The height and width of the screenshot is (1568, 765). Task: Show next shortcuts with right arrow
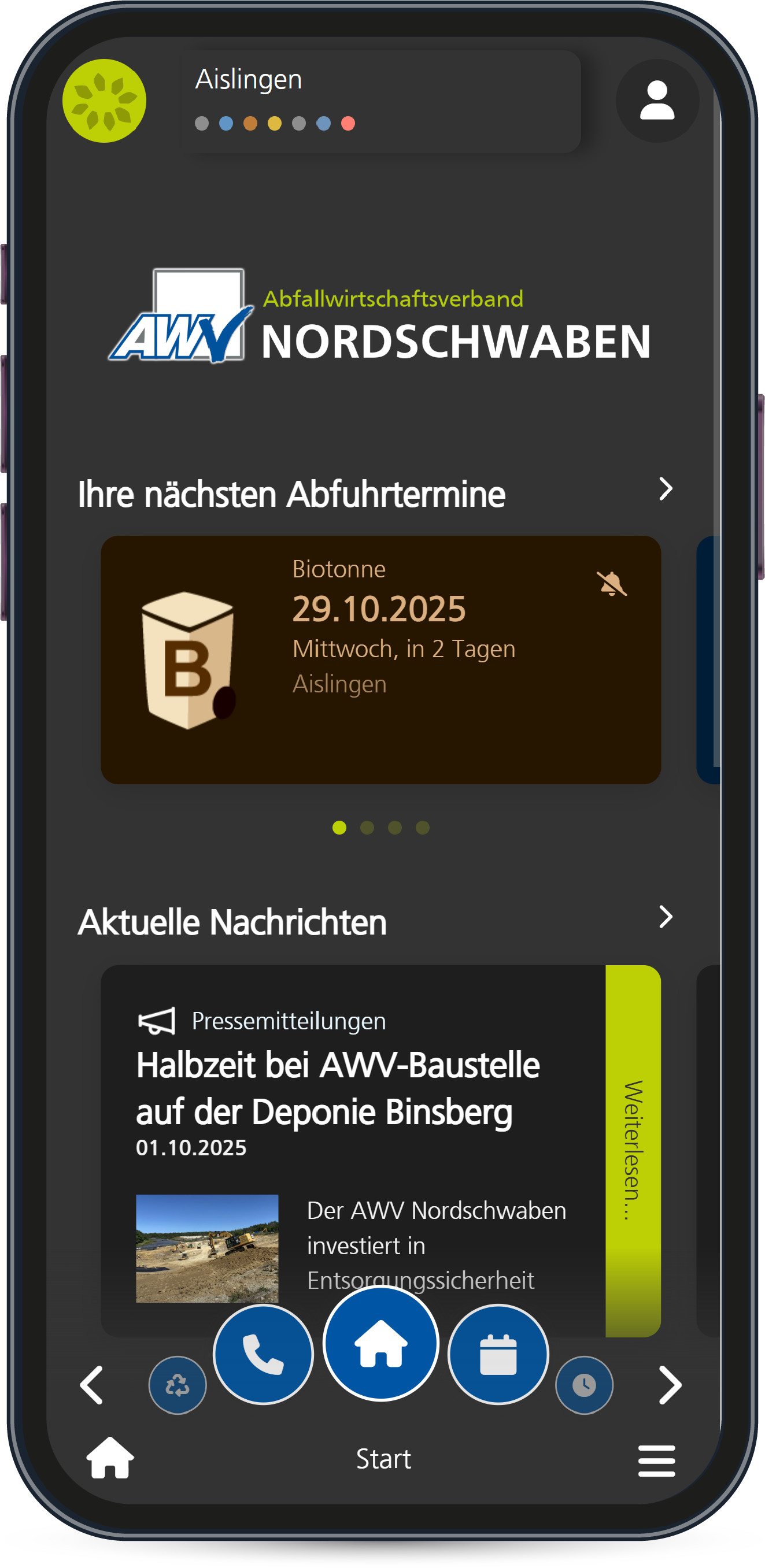[670, 1385]
